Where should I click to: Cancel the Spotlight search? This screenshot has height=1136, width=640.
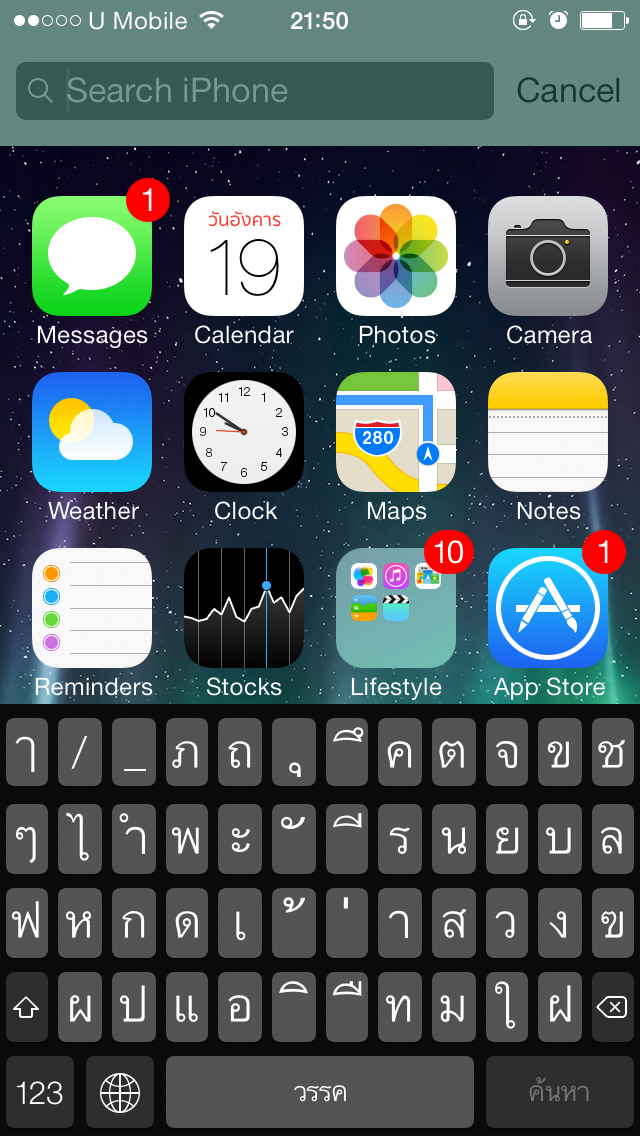(568, 91)
